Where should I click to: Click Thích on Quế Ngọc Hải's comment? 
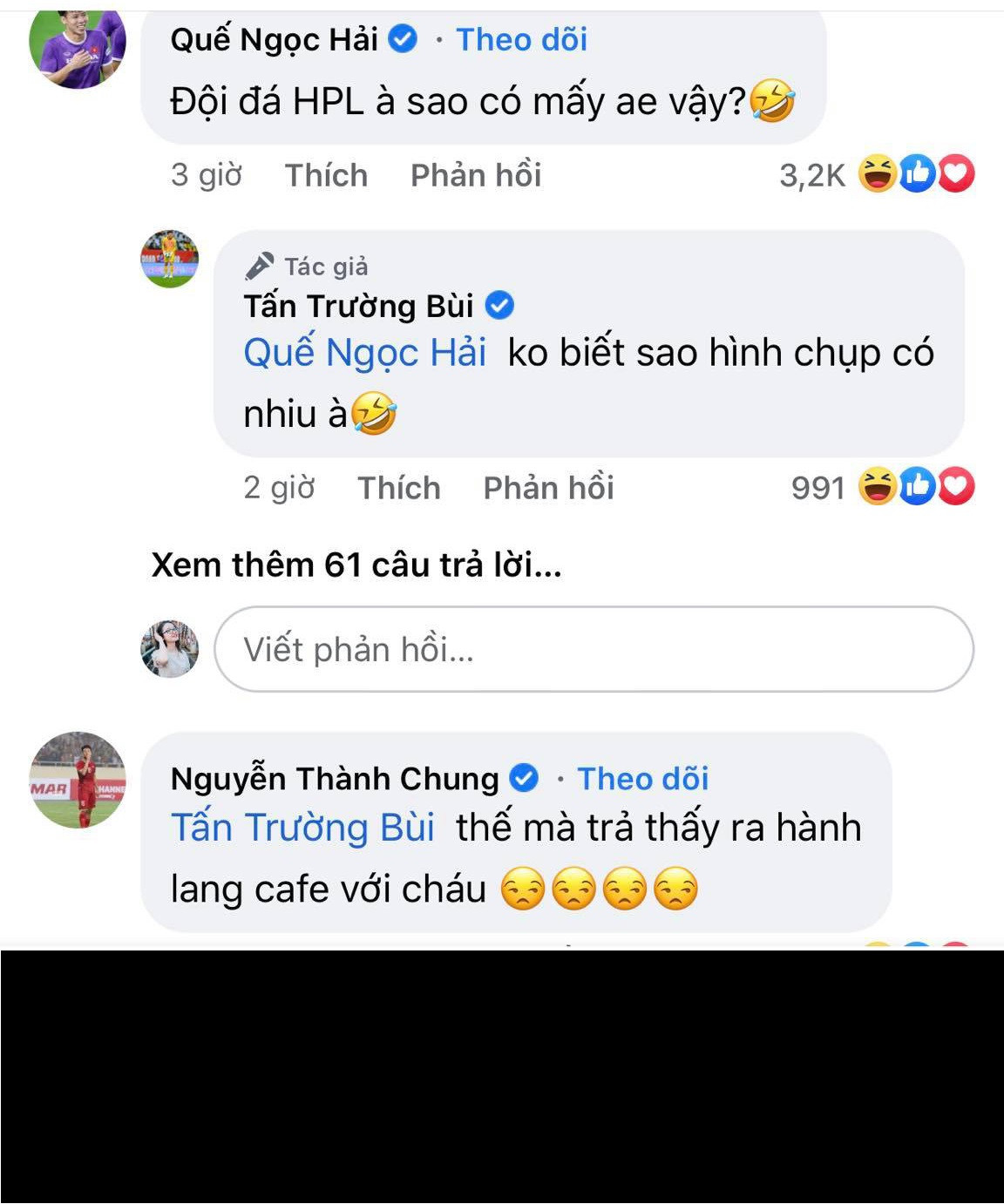[326, 175]
